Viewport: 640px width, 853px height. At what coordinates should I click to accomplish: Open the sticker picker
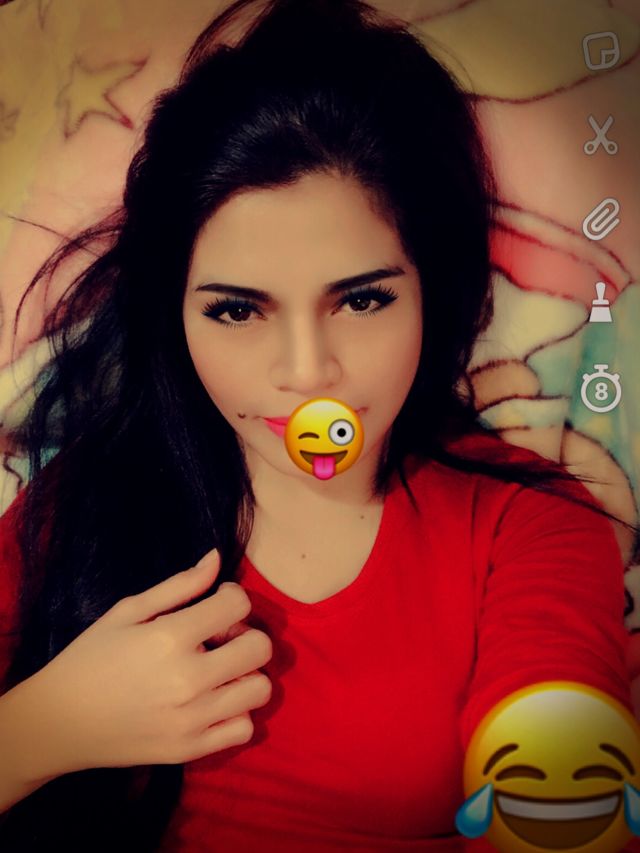click(600, 51)
